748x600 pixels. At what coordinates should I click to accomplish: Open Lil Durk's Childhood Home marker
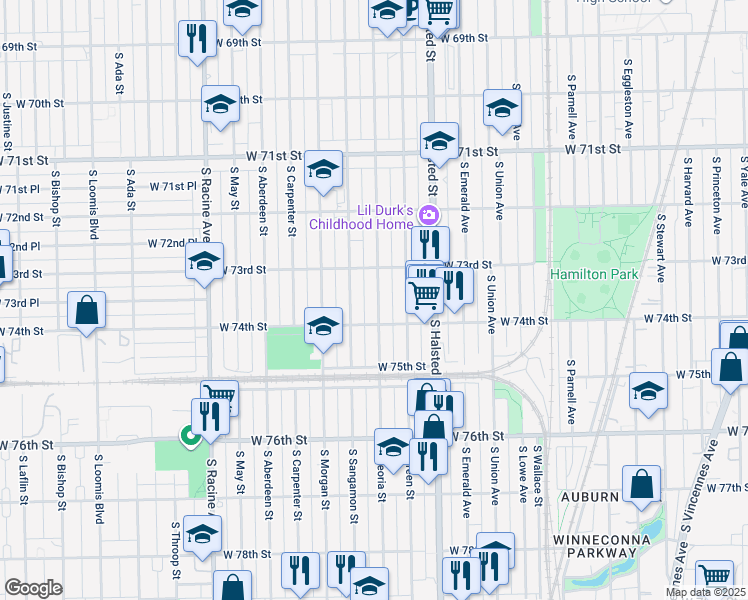tap(430, 215)
